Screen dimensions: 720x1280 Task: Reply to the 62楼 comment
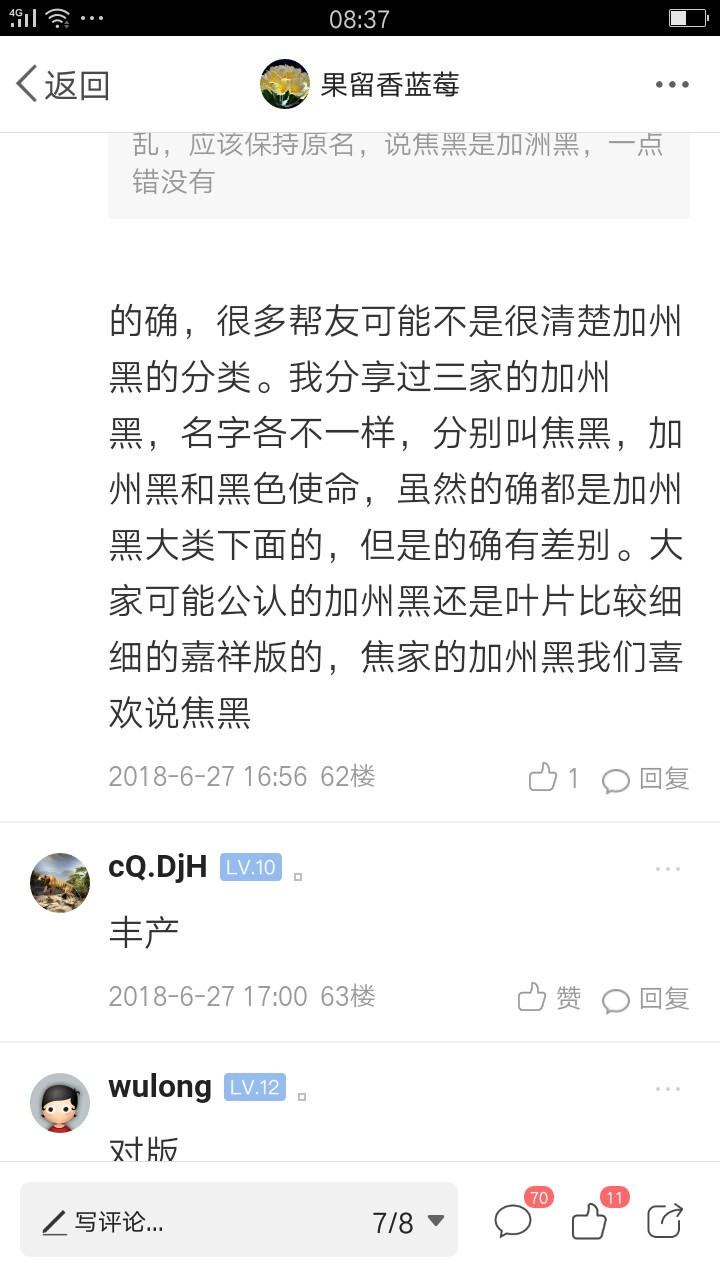(646, 778)
